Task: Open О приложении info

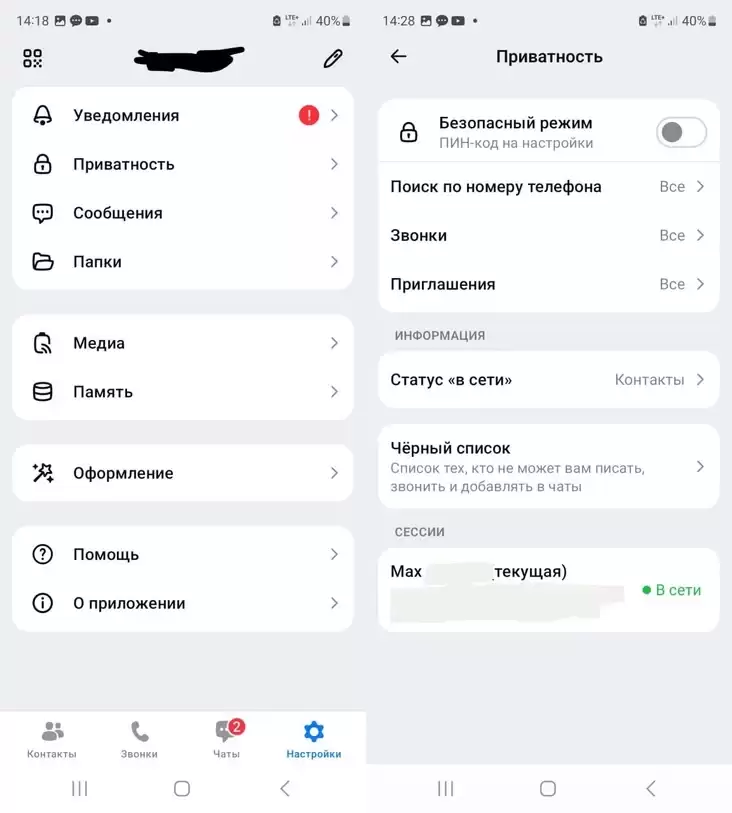Action: tap(183, 603)
